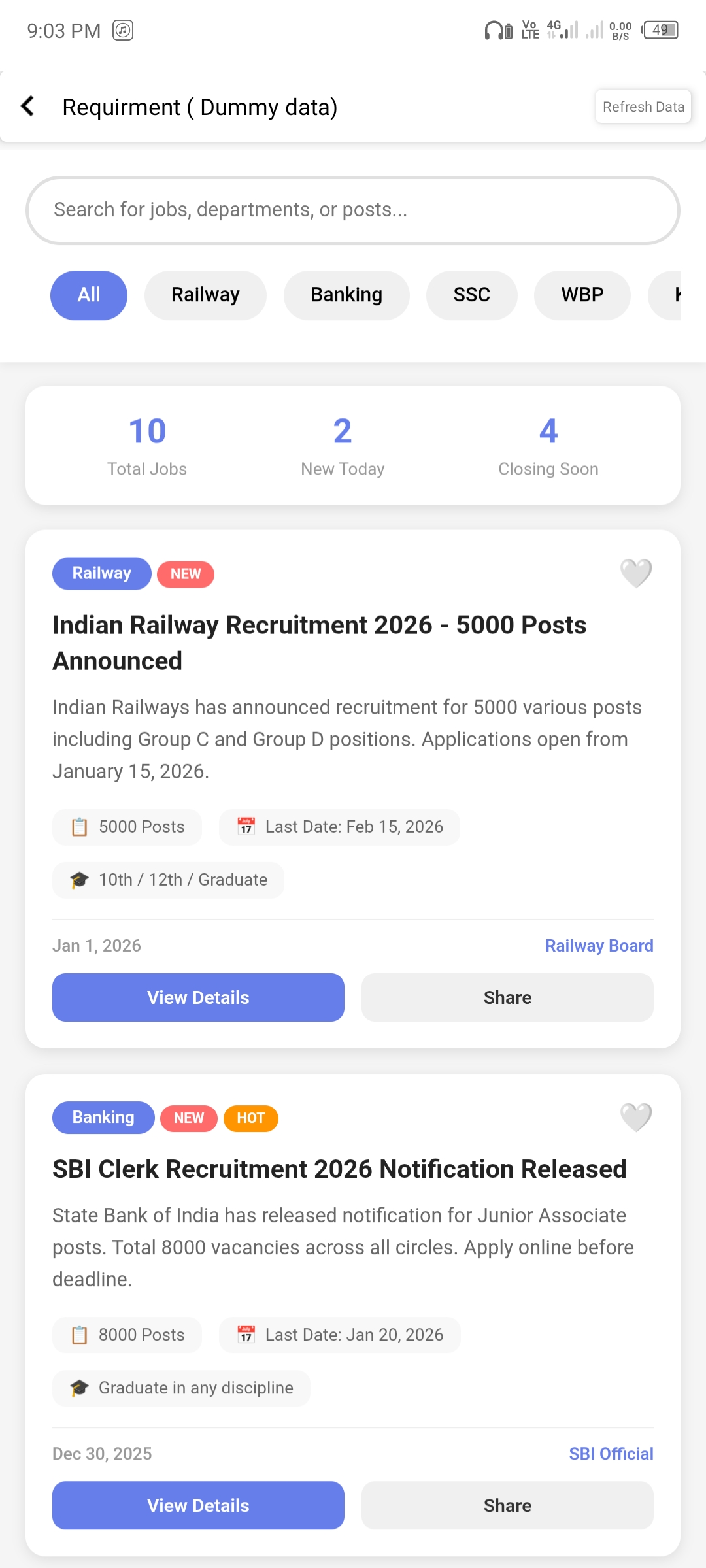Select the All filter chip
Viewport: 706px width, 1568px height.
point(89,295)
